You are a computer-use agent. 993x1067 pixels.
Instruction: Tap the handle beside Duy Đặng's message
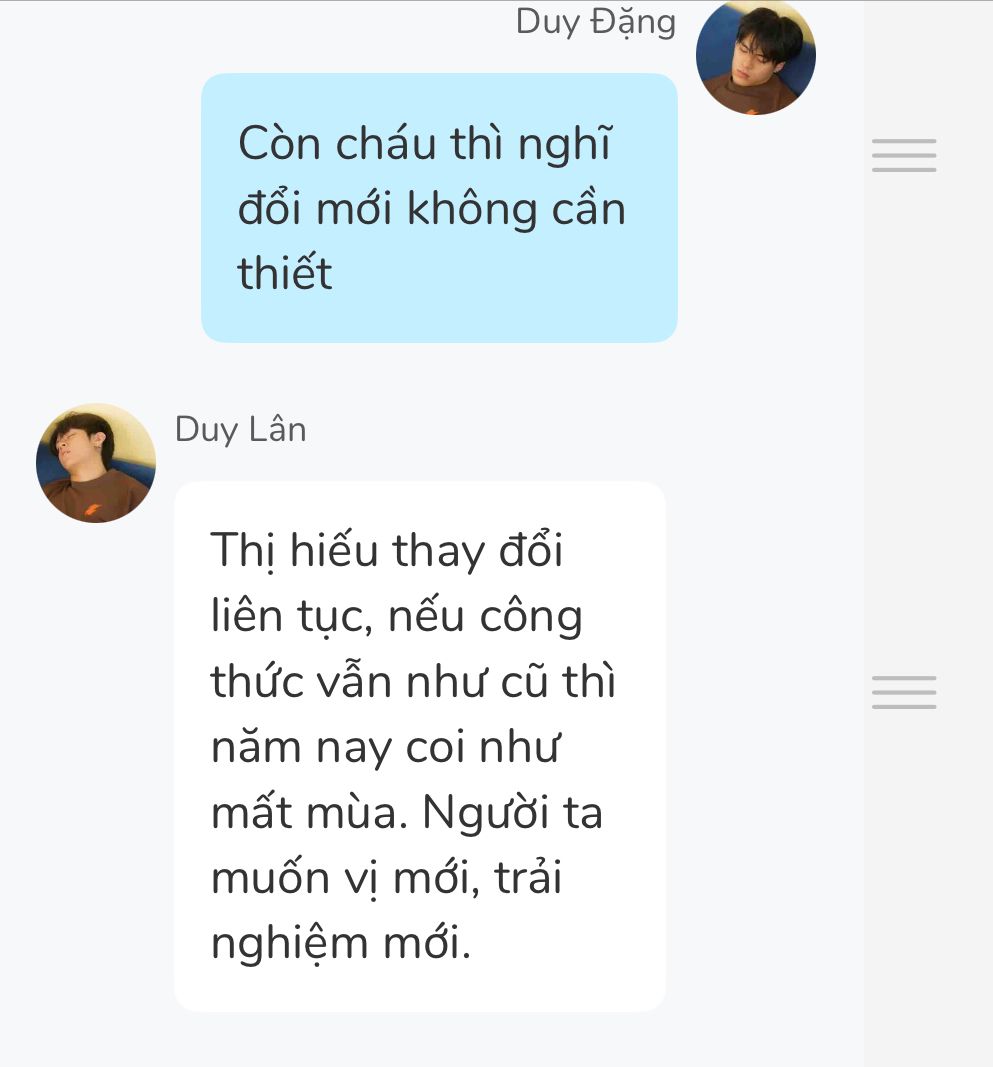pos(904,155)
